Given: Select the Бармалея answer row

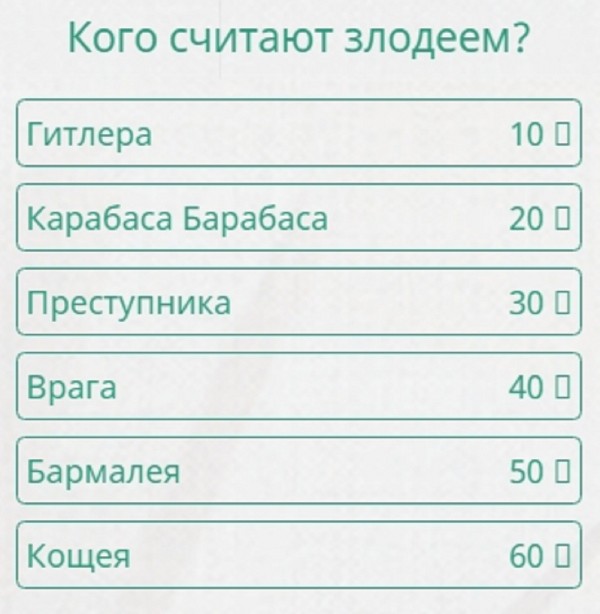Looking at the screenshot, I should point(298,470).
